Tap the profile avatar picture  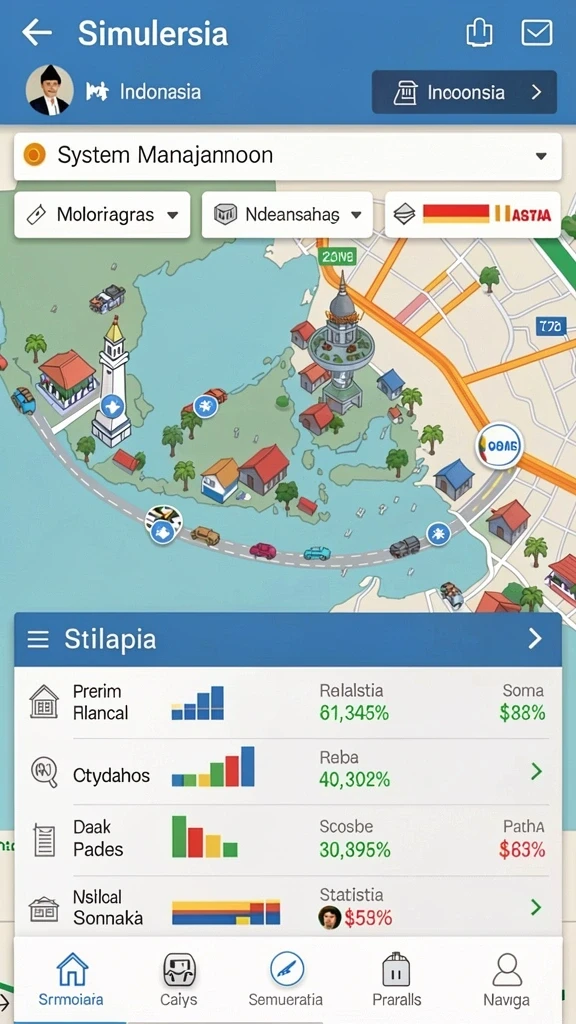50,90
